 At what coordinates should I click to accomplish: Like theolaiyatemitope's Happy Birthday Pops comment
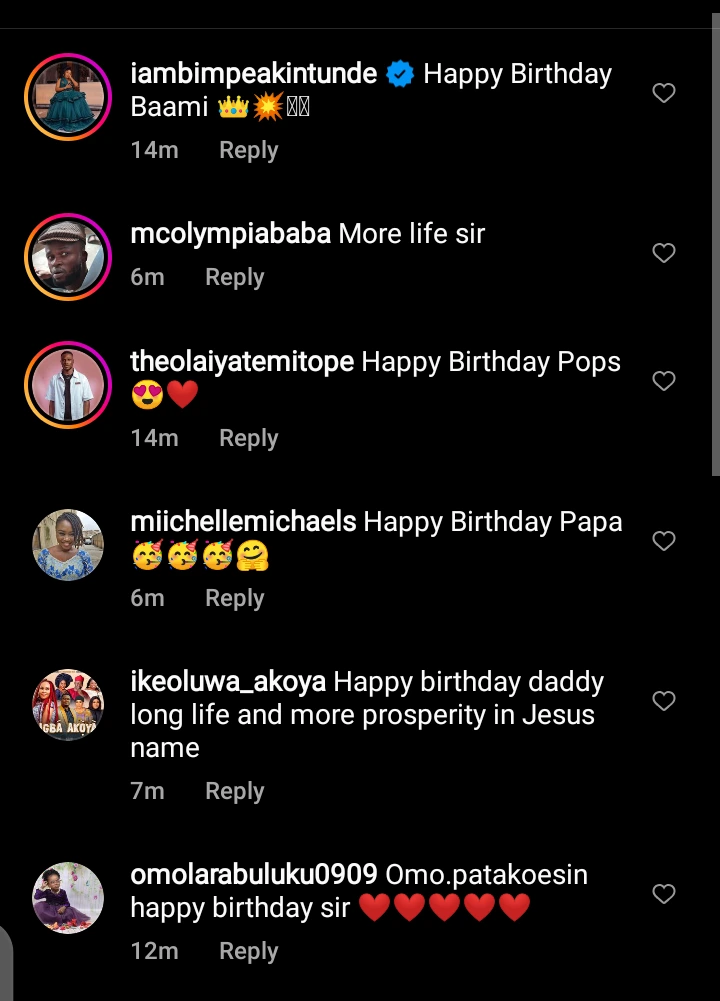pos(664,381)
